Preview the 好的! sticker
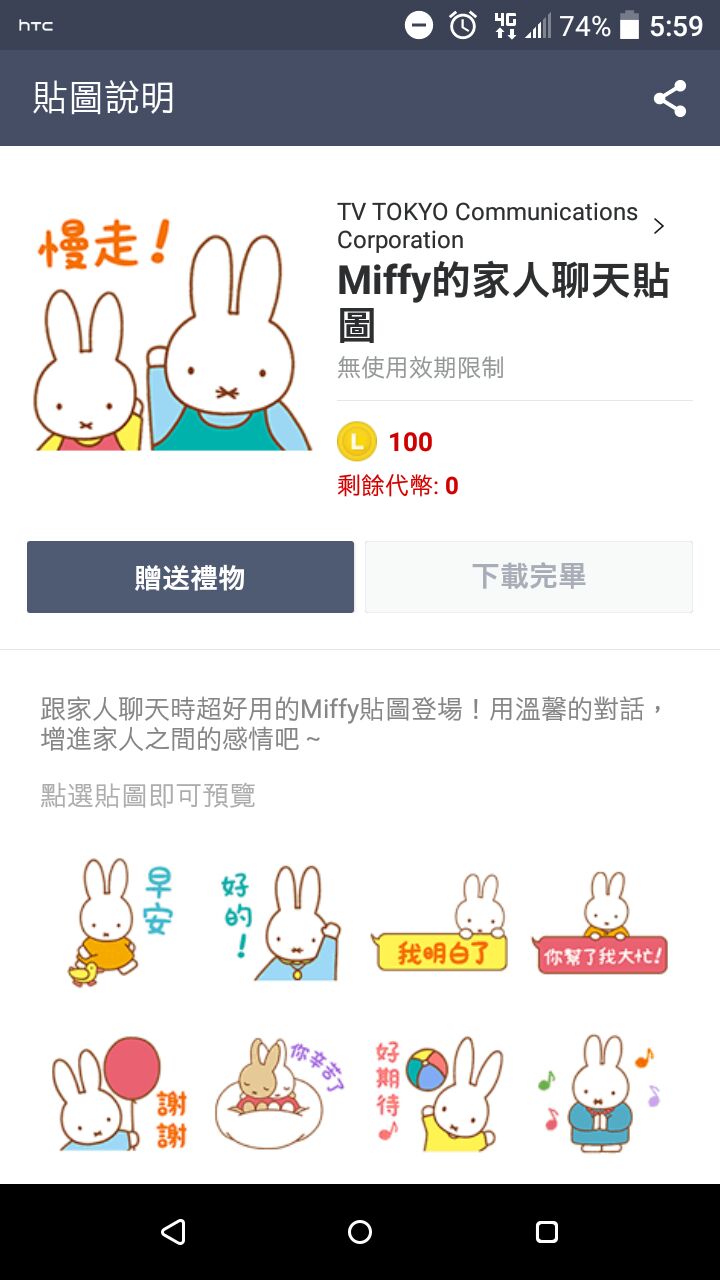720x1280 pixels. coord(280,921)
